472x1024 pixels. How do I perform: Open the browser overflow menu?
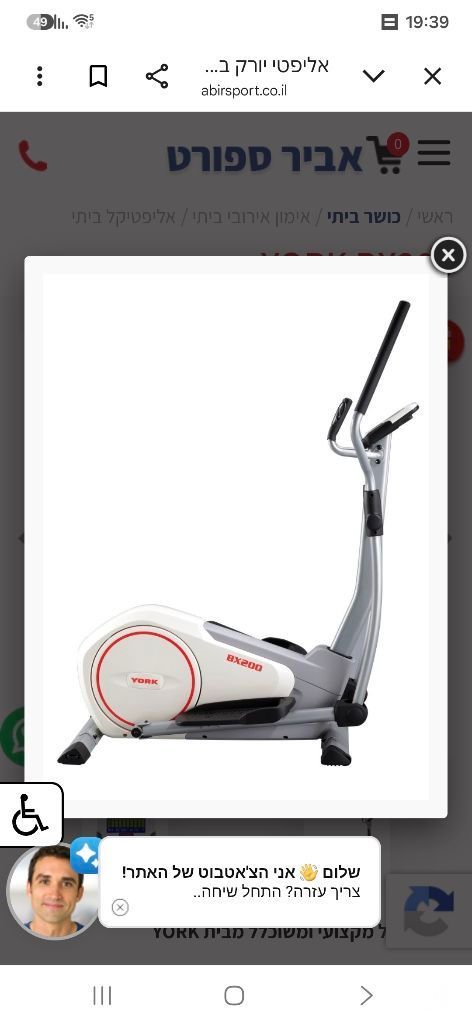coord(40,76)
